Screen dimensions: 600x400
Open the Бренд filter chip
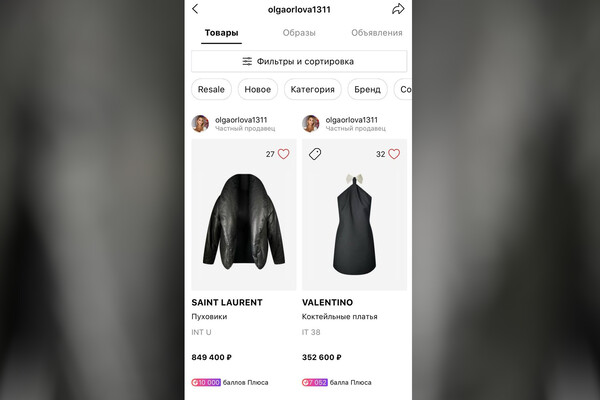click(x=367, y=89)
